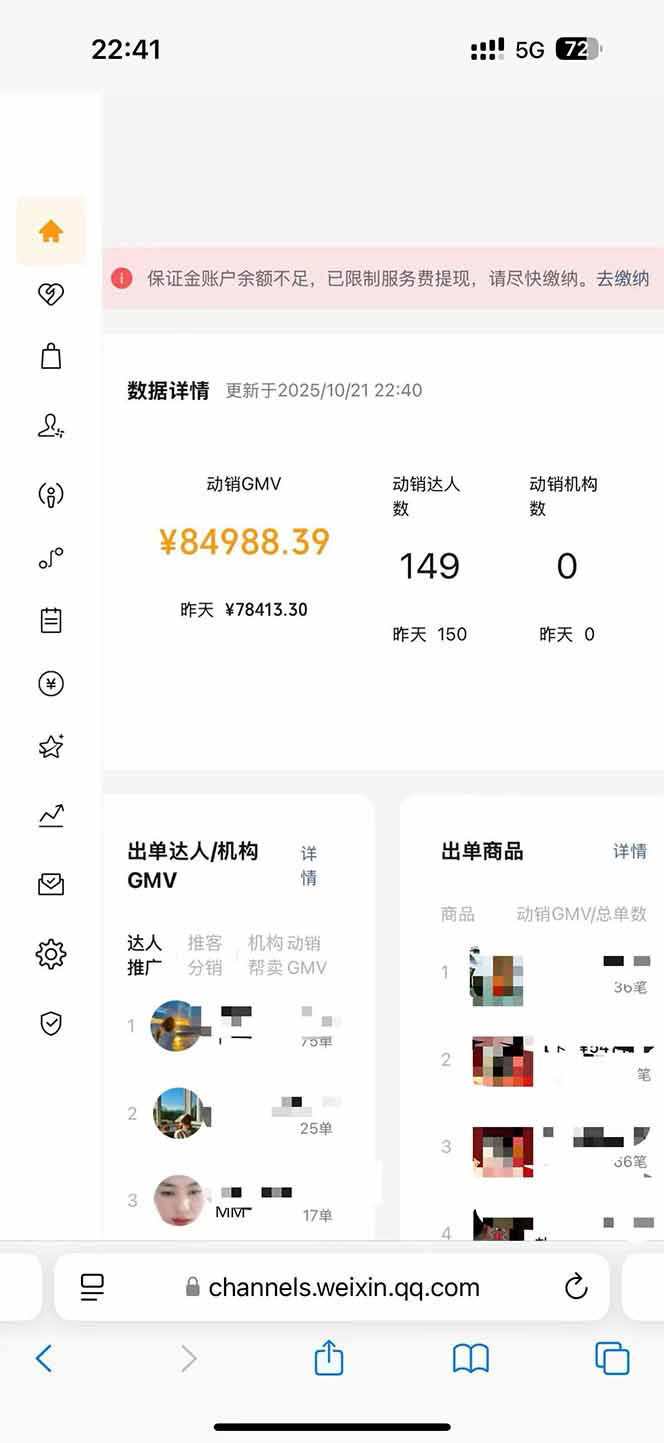Viewport: 664px width, 1443px height.
Task: Open the yen finance sidebar icon
Action: point(51,684)
